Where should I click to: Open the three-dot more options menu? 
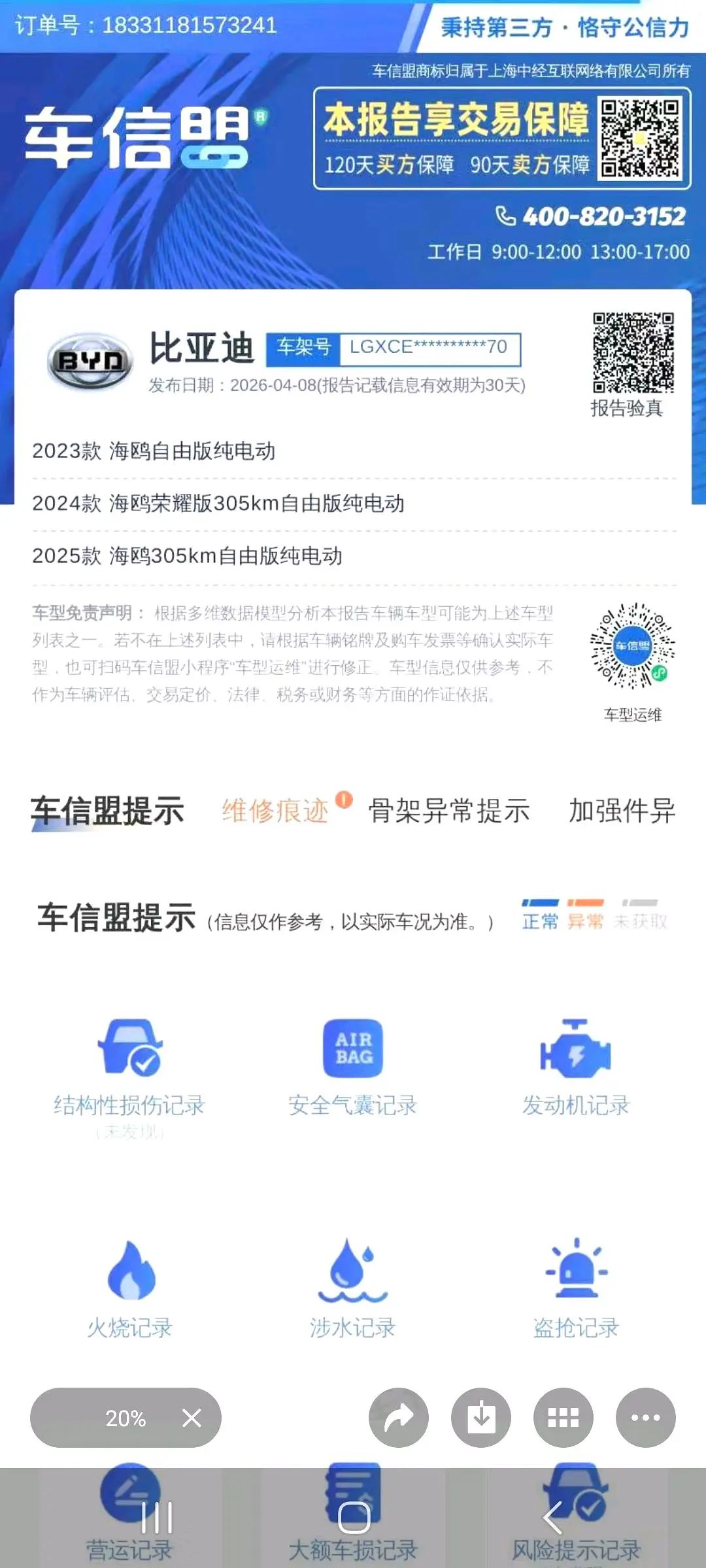coord(646,1418)
